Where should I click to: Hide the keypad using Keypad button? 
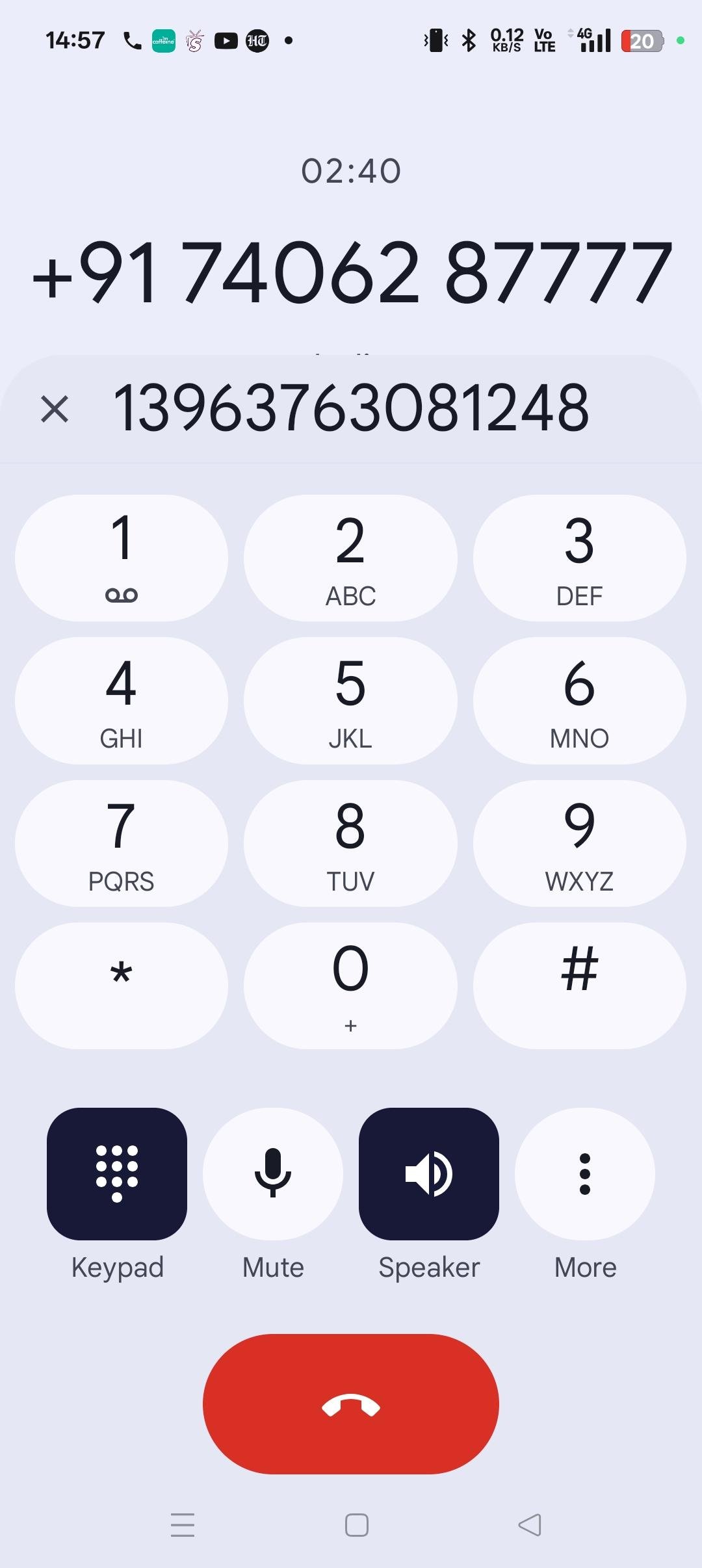(x=117, y=1174)
